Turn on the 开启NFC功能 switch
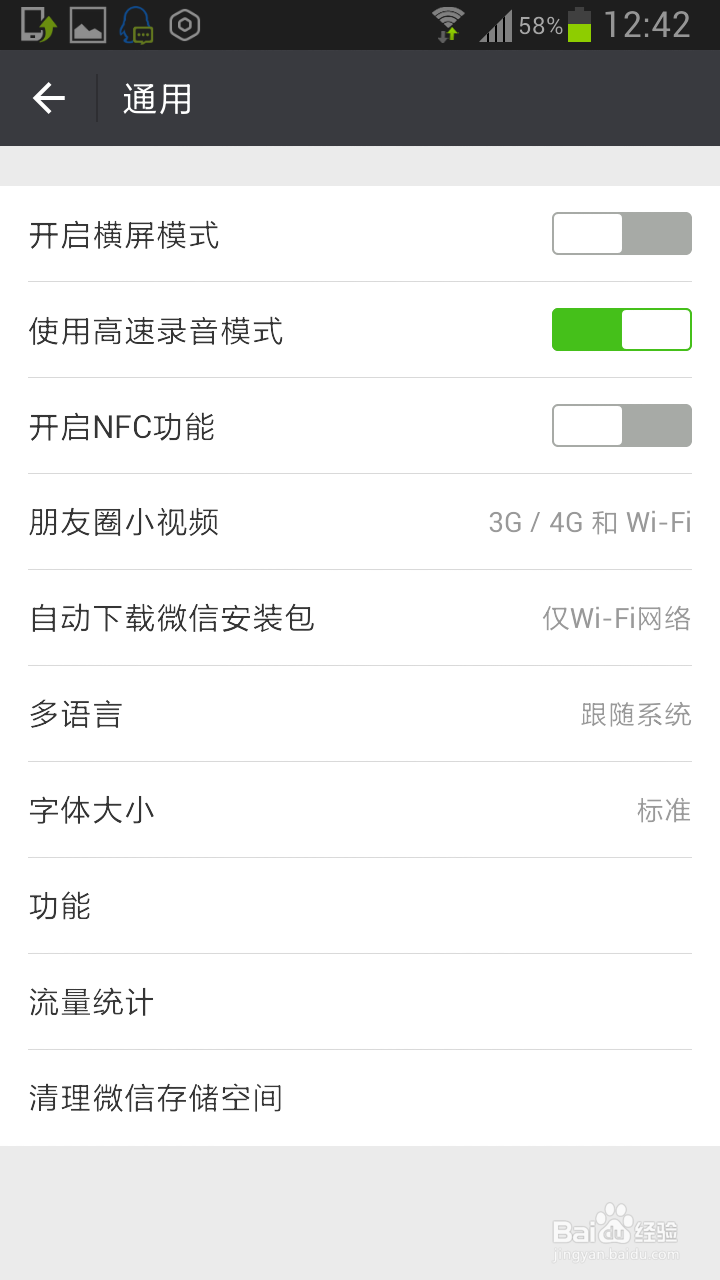The image size is (720, 1280). click(x=621, y=425)
